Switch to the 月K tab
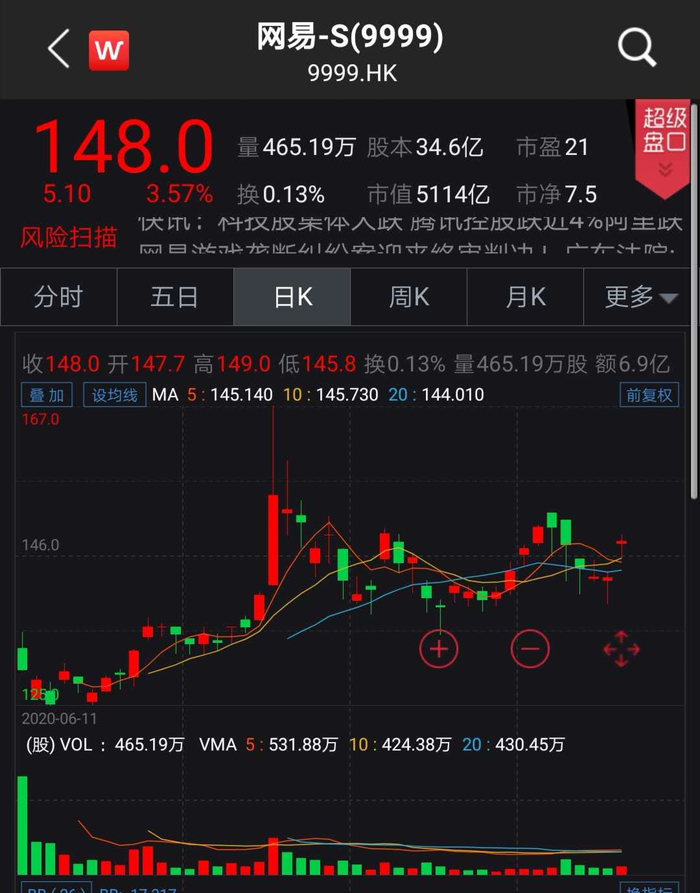 point(525,297)
